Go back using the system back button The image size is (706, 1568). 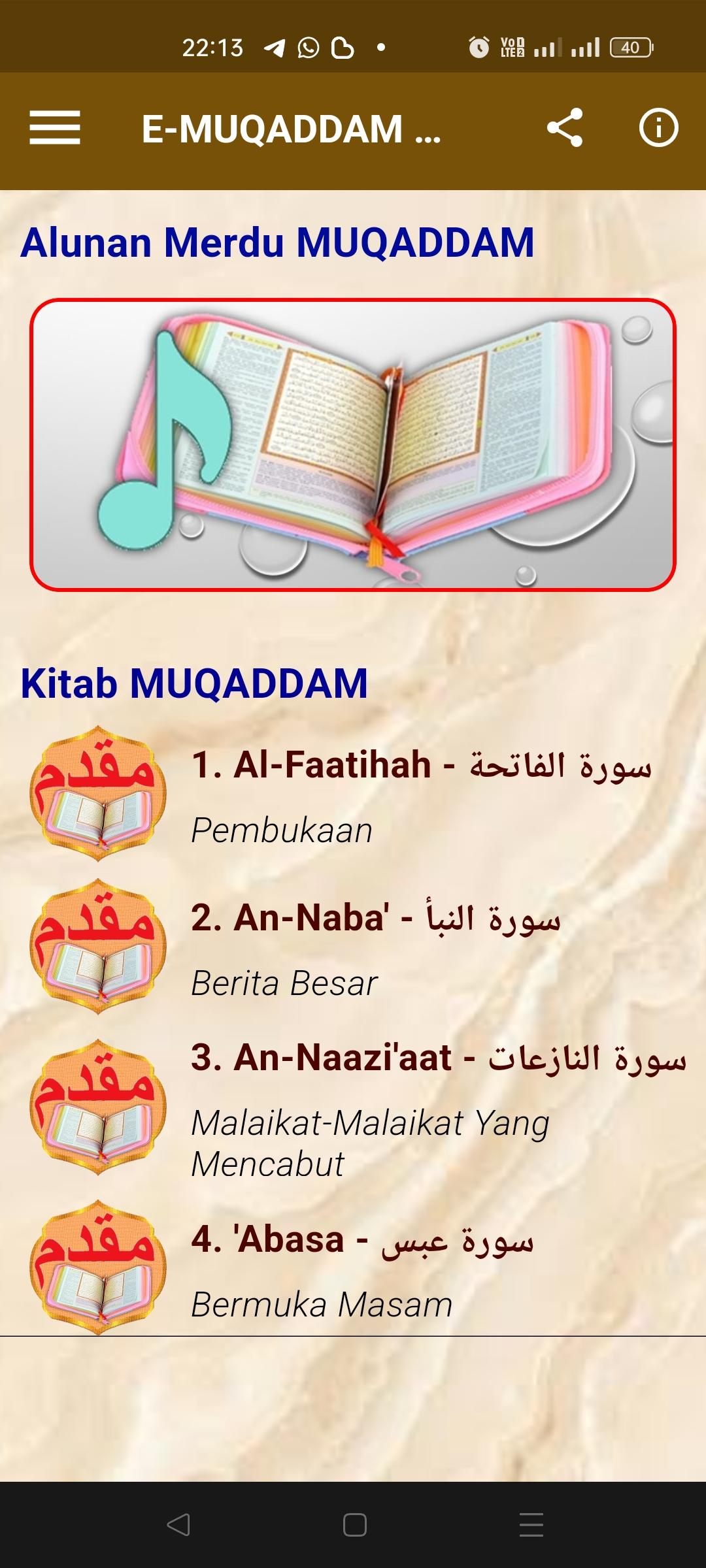click(178, 1525)
